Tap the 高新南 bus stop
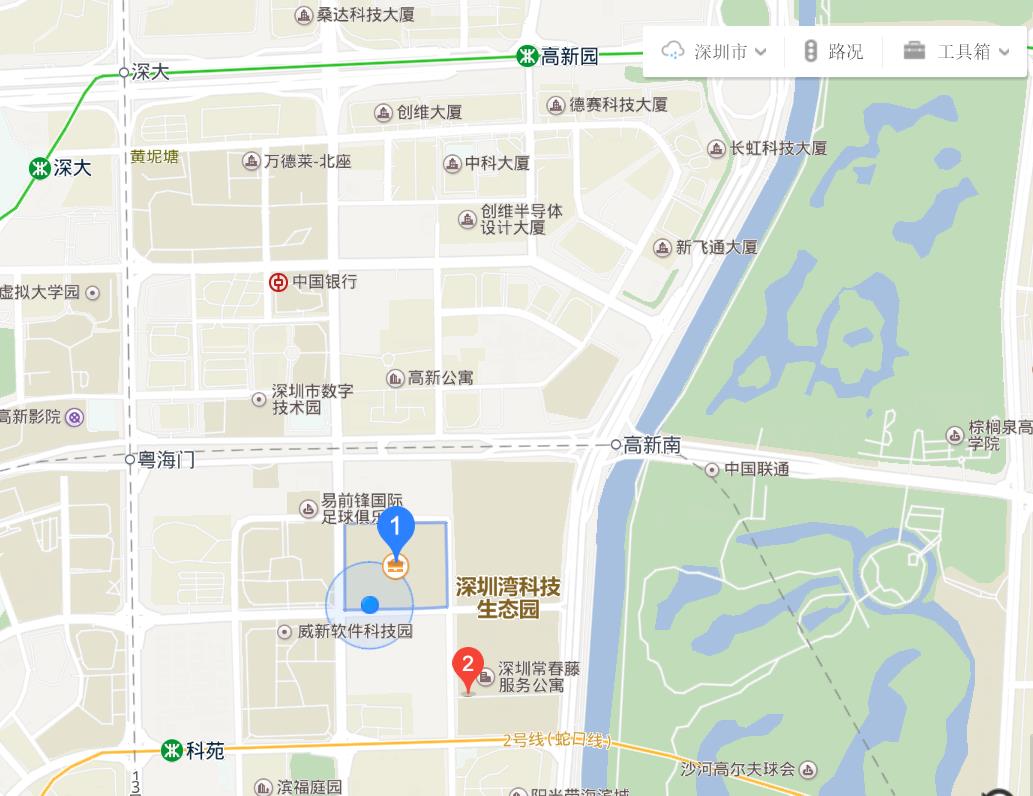Screen dimensions: 1033x796 [616, 445]
